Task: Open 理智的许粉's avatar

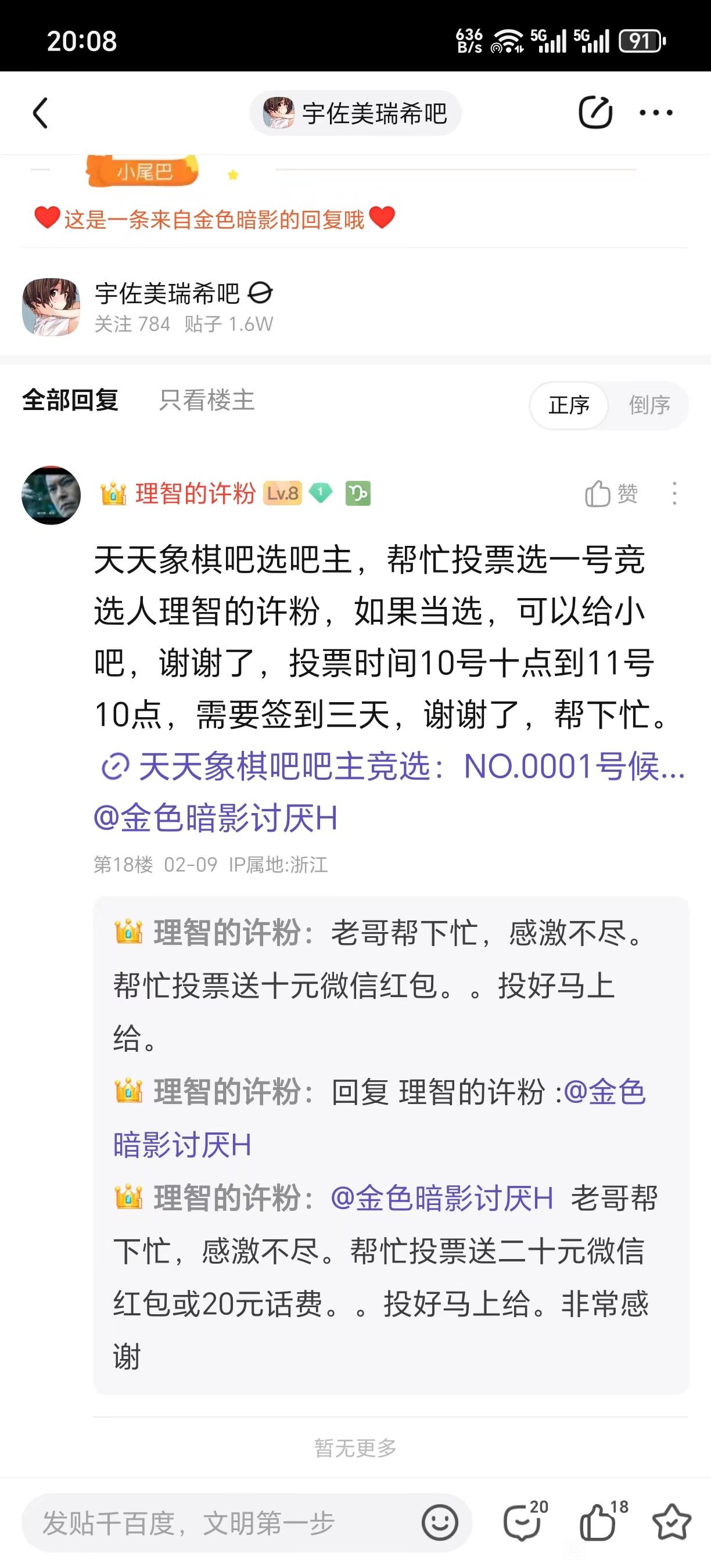Action: pos(51,495)
